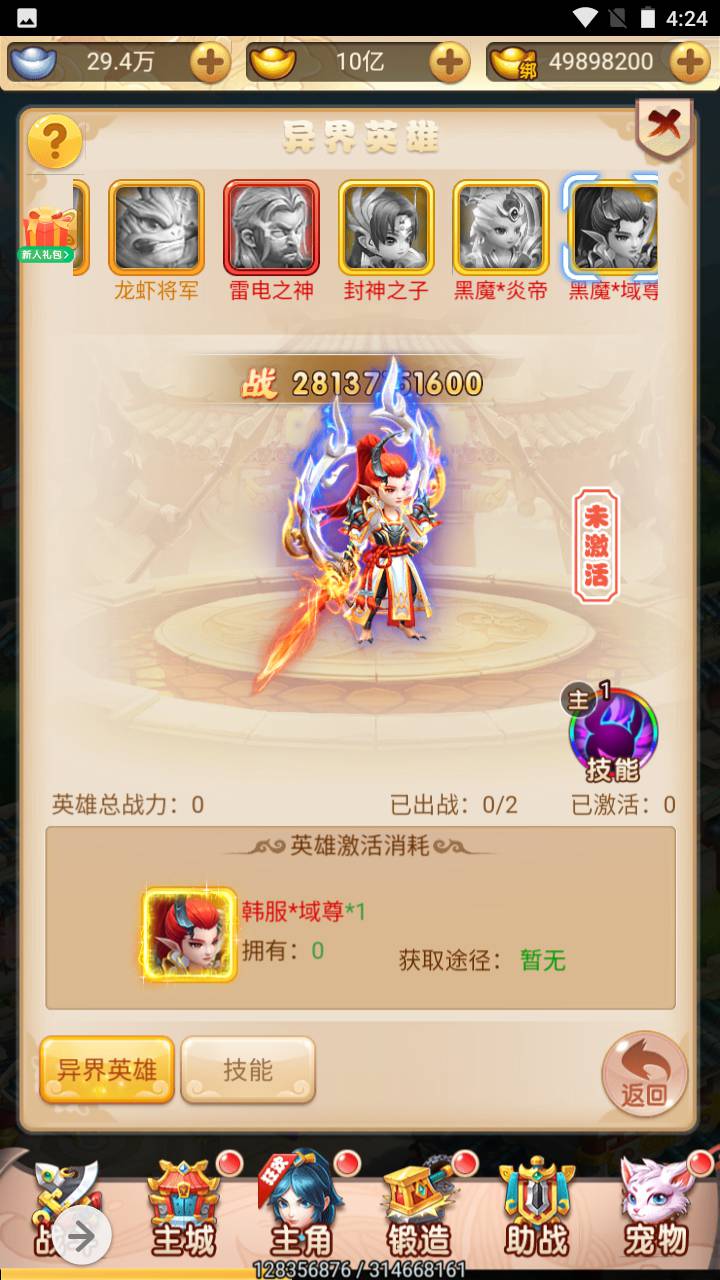Tap the 韩服*域尊 activation item icon

(190, 934)
